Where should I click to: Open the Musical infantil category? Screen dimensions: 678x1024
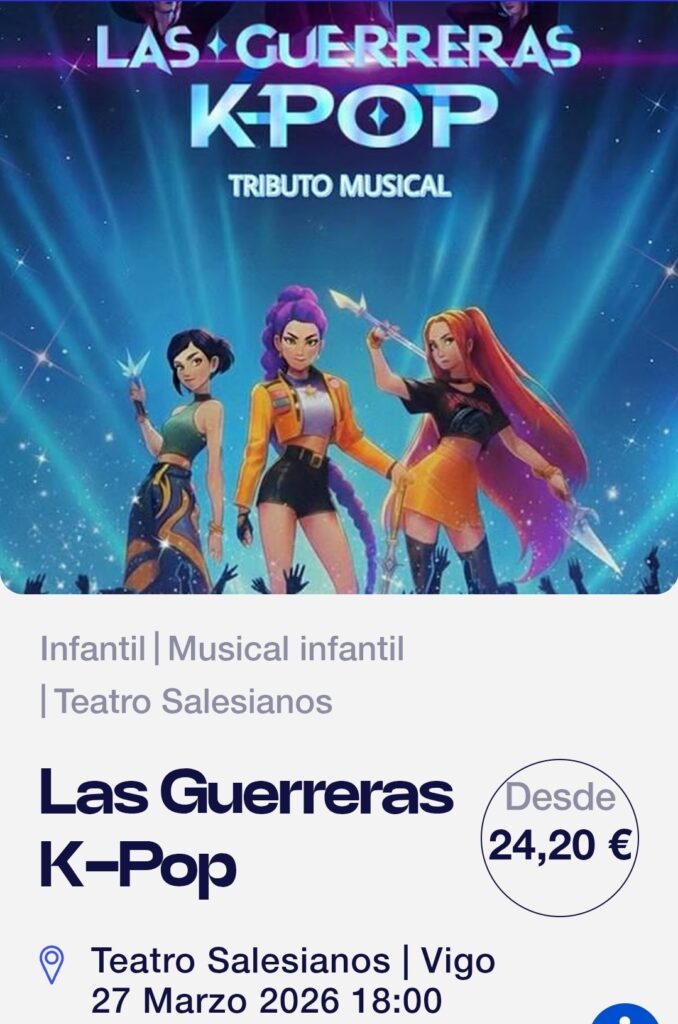286,649
